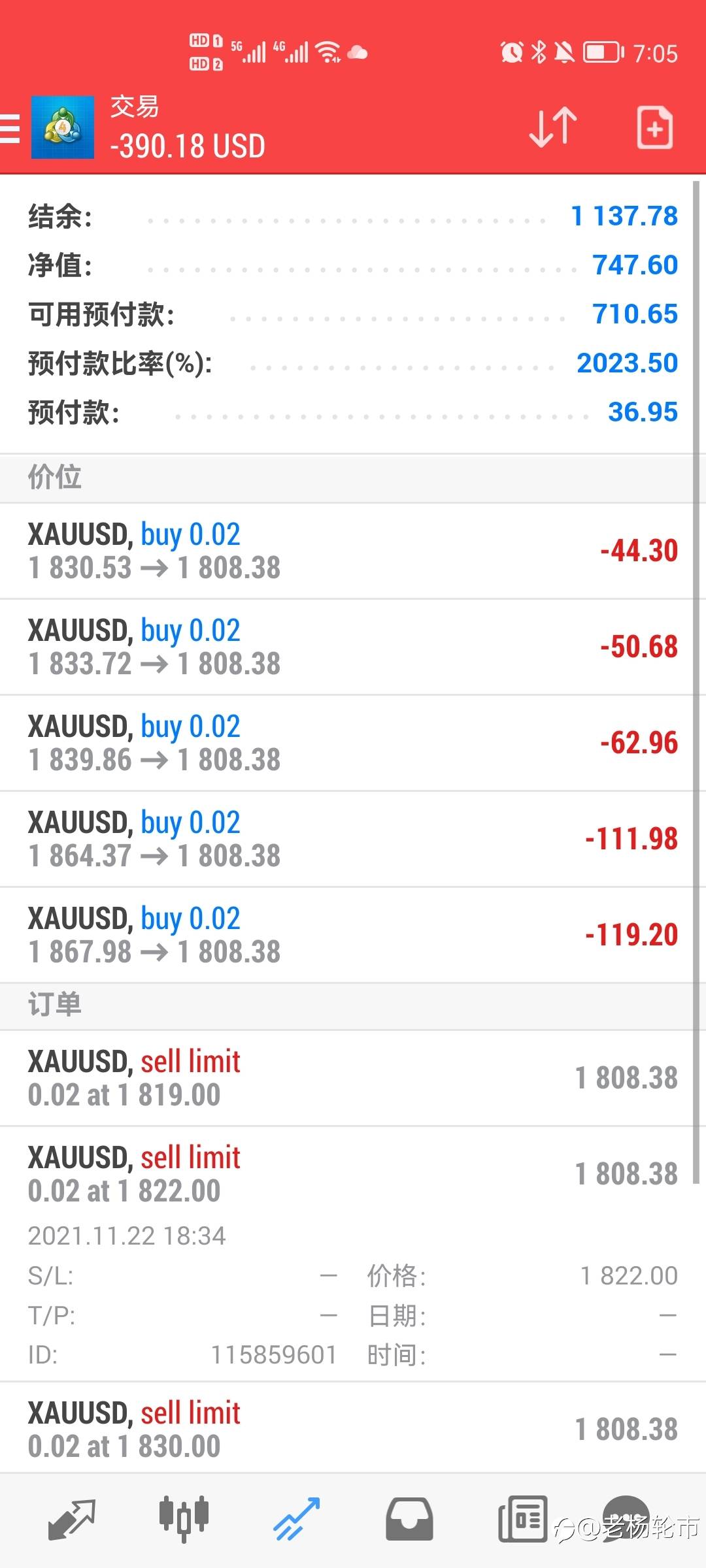Open the news tab
706x1568 pixels.
click(x=522, y=1520)
